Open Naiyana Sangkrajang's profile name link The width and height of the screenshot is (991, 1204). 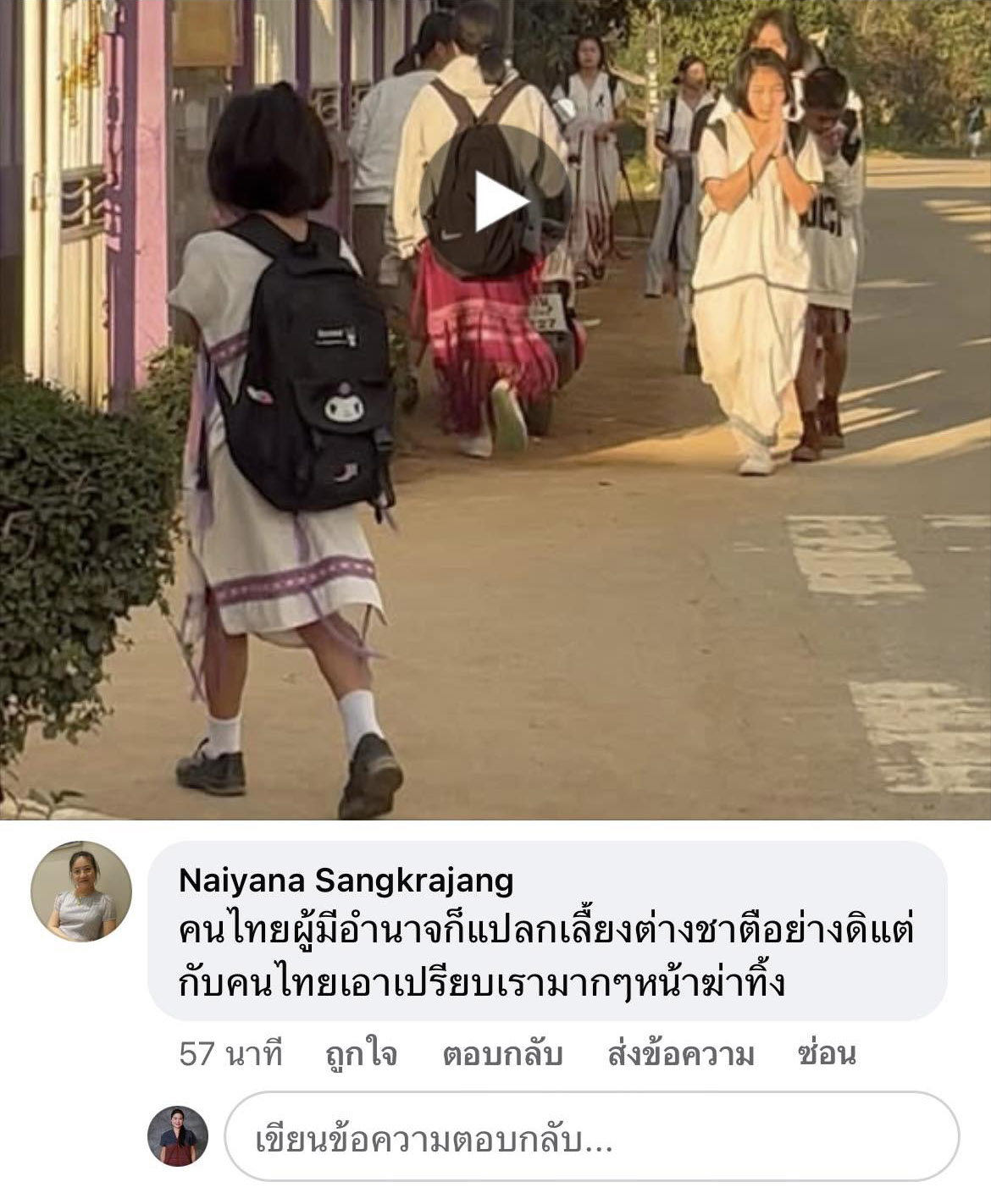tap(346, 881)
